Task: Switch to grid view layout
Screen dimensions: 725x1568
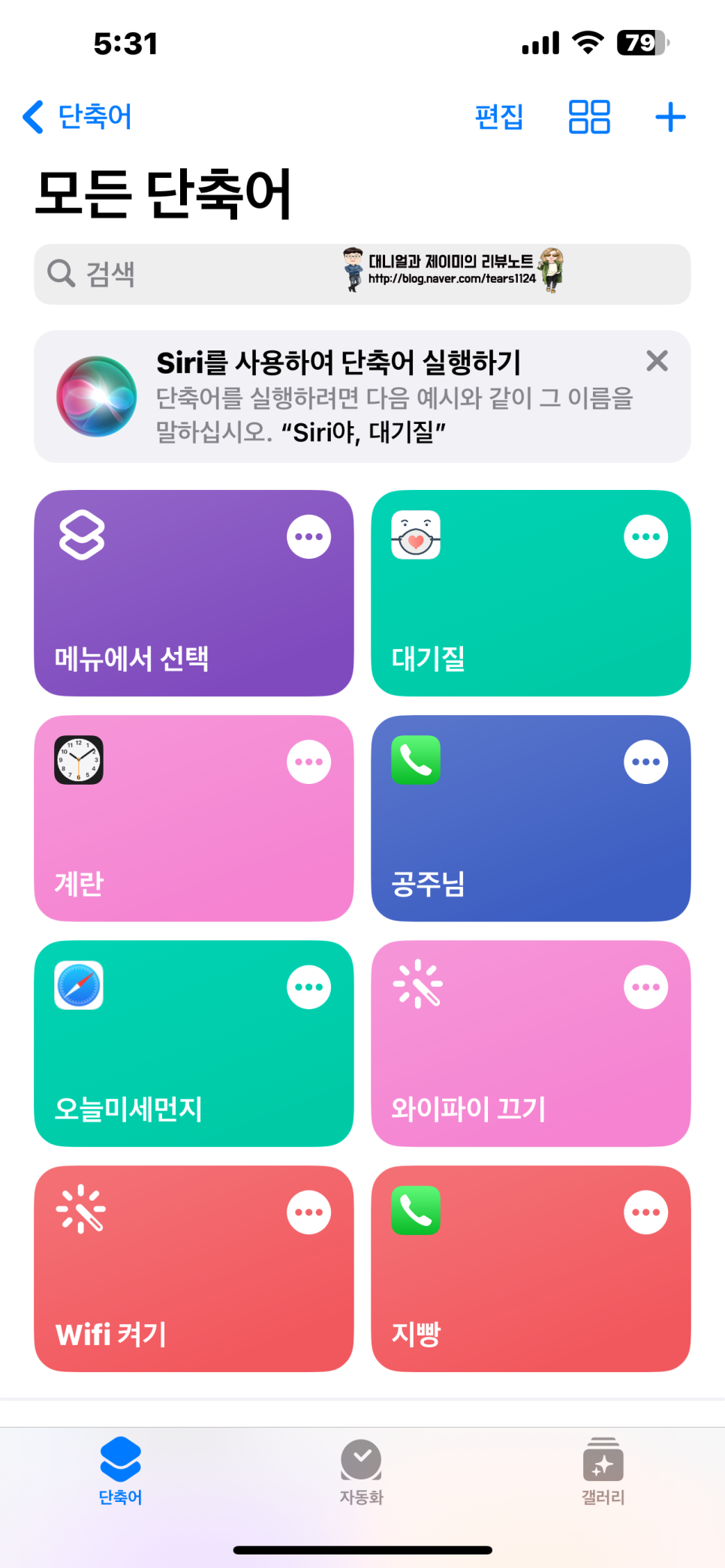Action: [589, 117]
